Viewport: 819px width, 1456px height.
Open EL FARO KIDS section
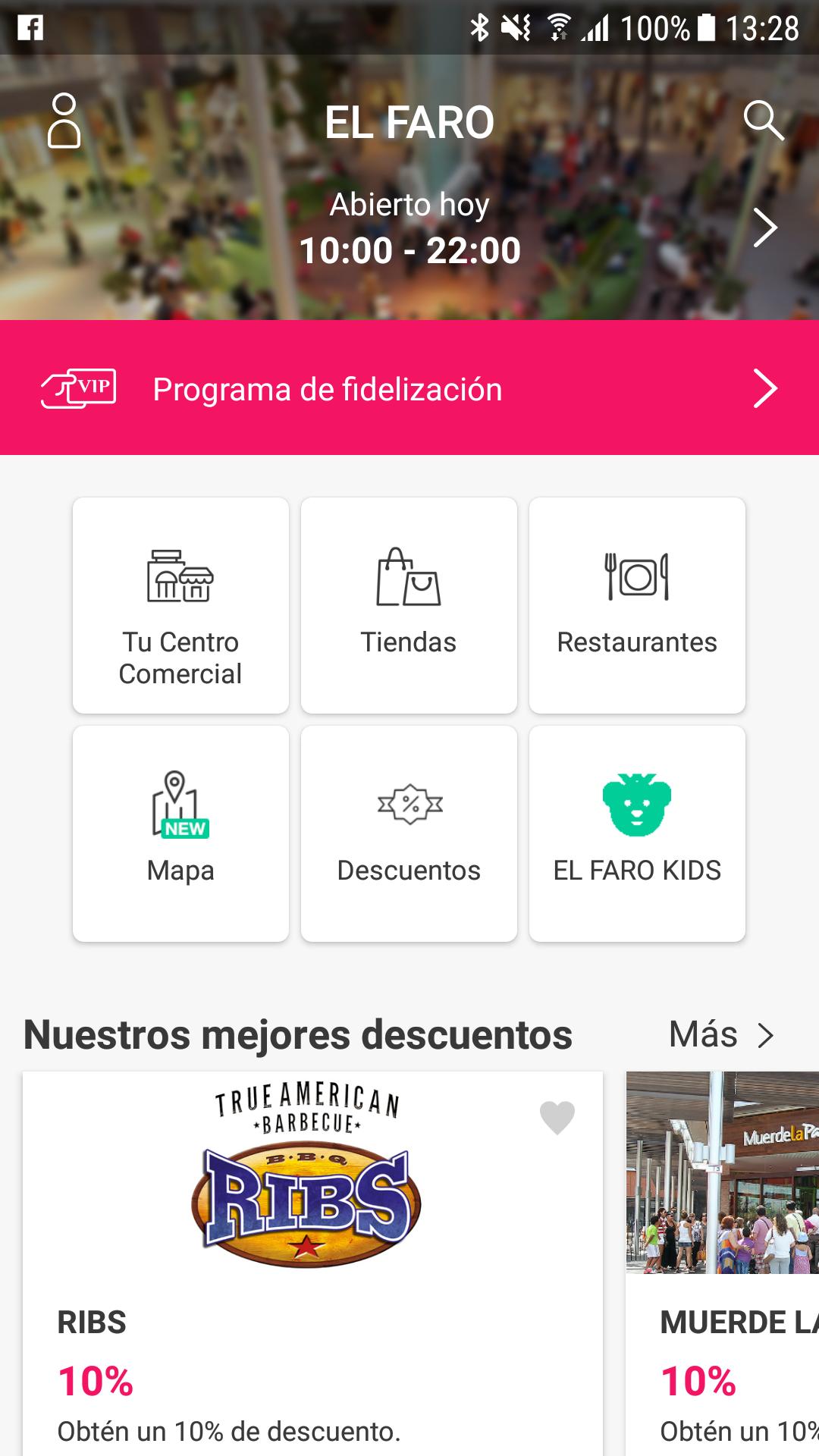pyautogui.click(x=637, y=833)
